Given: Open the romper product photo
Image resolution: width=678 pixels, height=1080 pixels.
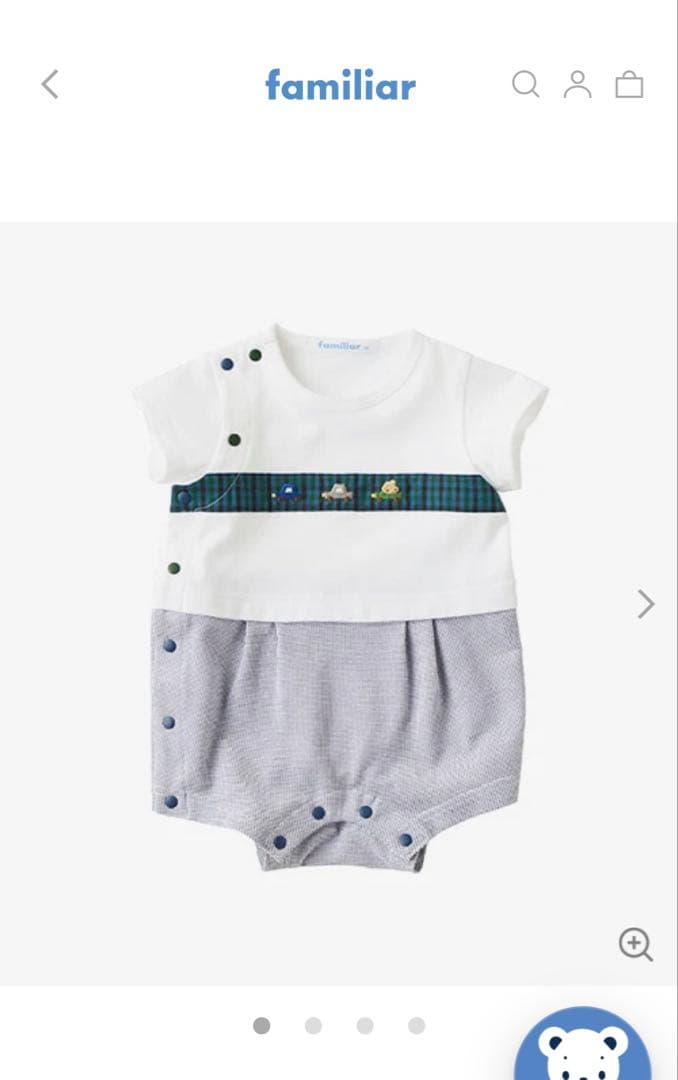Looking at the screenshot, I should pyautogui.click(x=340, y=600).
